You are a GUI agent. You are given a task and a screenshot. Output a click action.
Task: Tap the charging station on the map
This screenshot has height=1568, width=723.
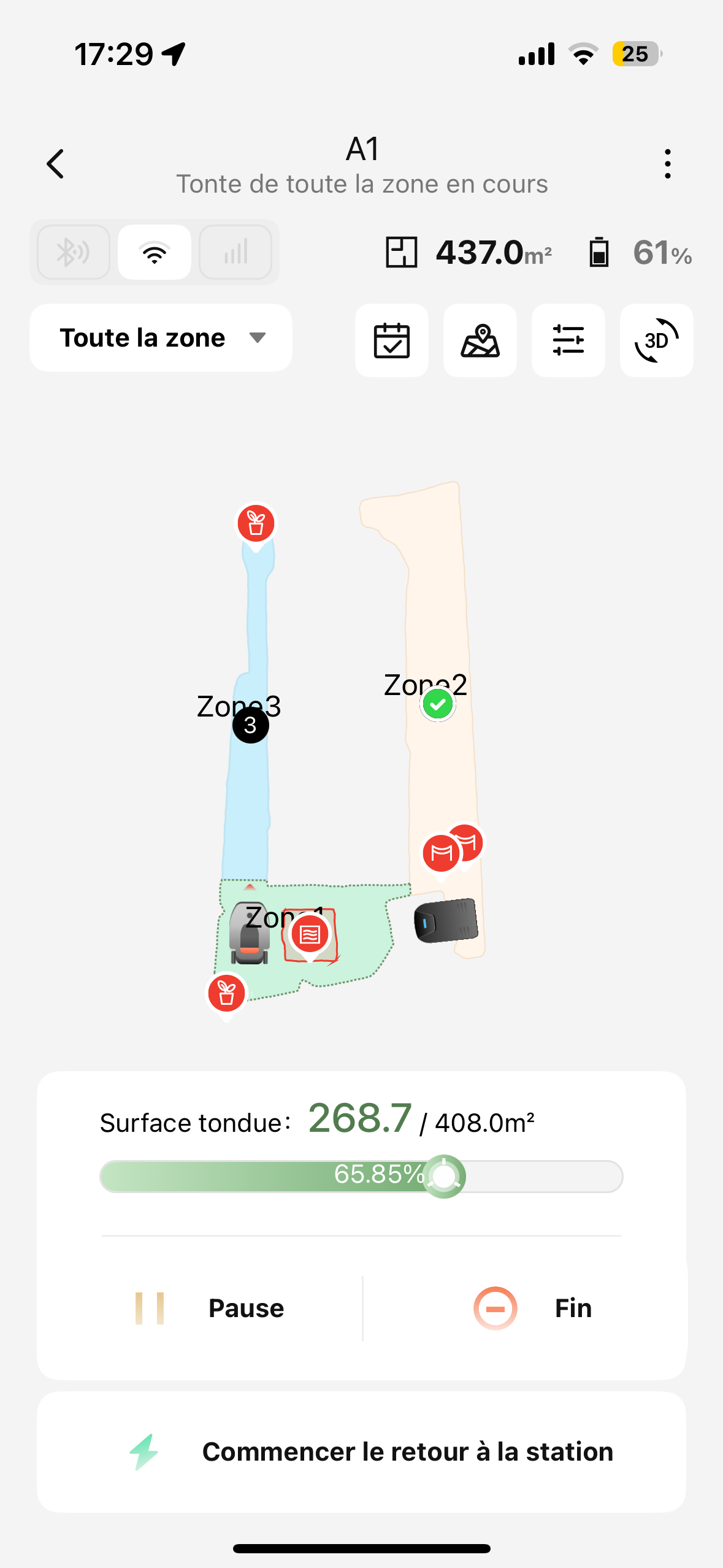[x=445, y=920]
